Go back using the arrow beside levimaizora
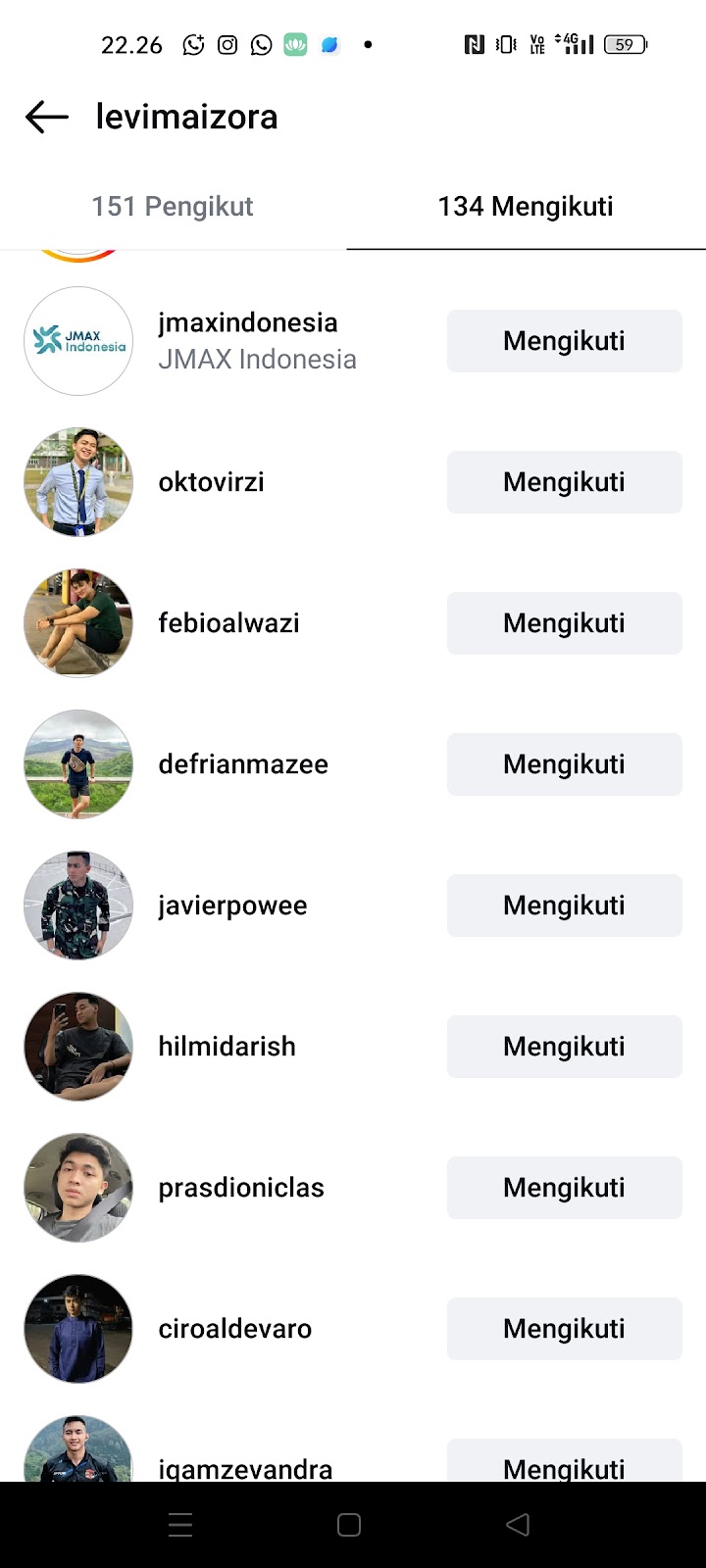Screen dimensions: 706x1568 point(47,118)
